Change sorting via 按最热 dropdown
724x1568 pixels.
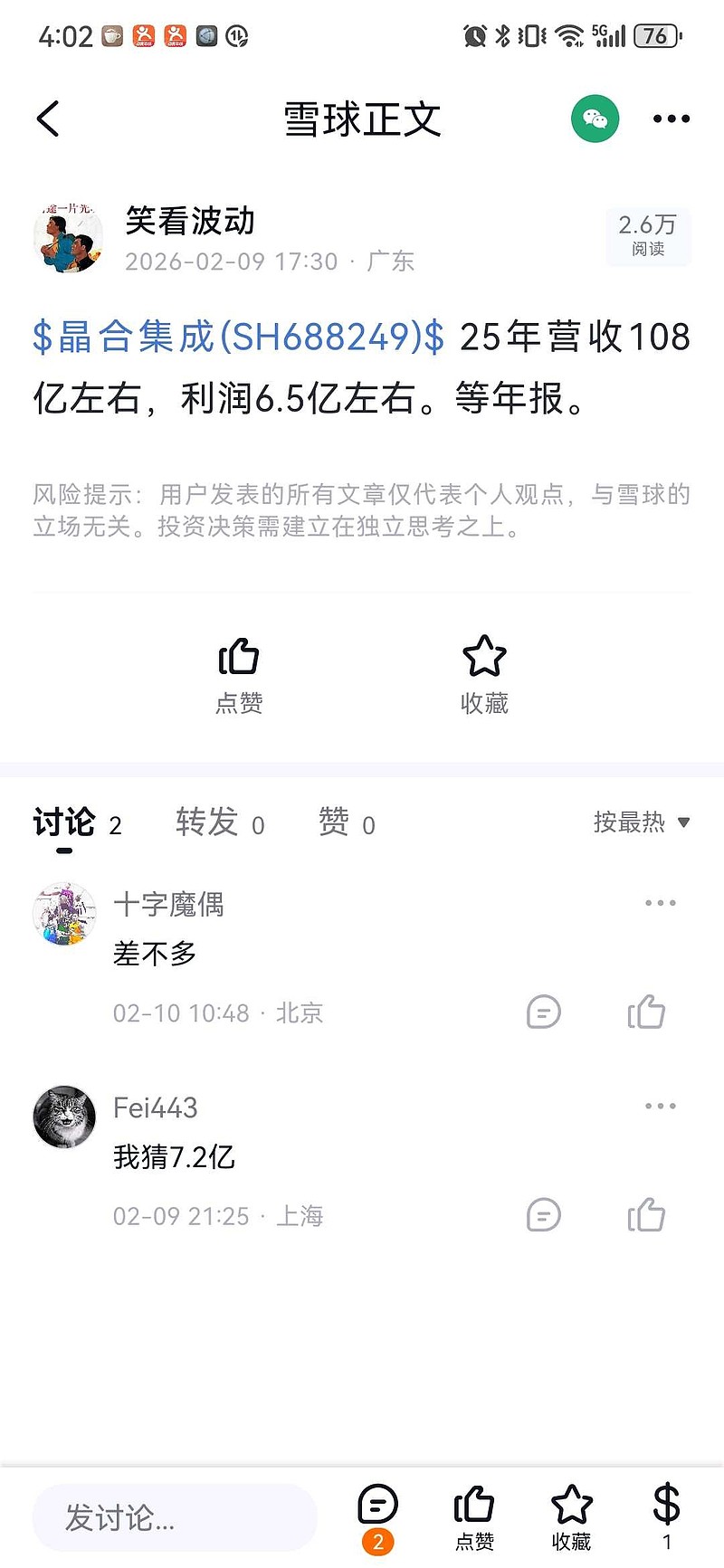641,822
